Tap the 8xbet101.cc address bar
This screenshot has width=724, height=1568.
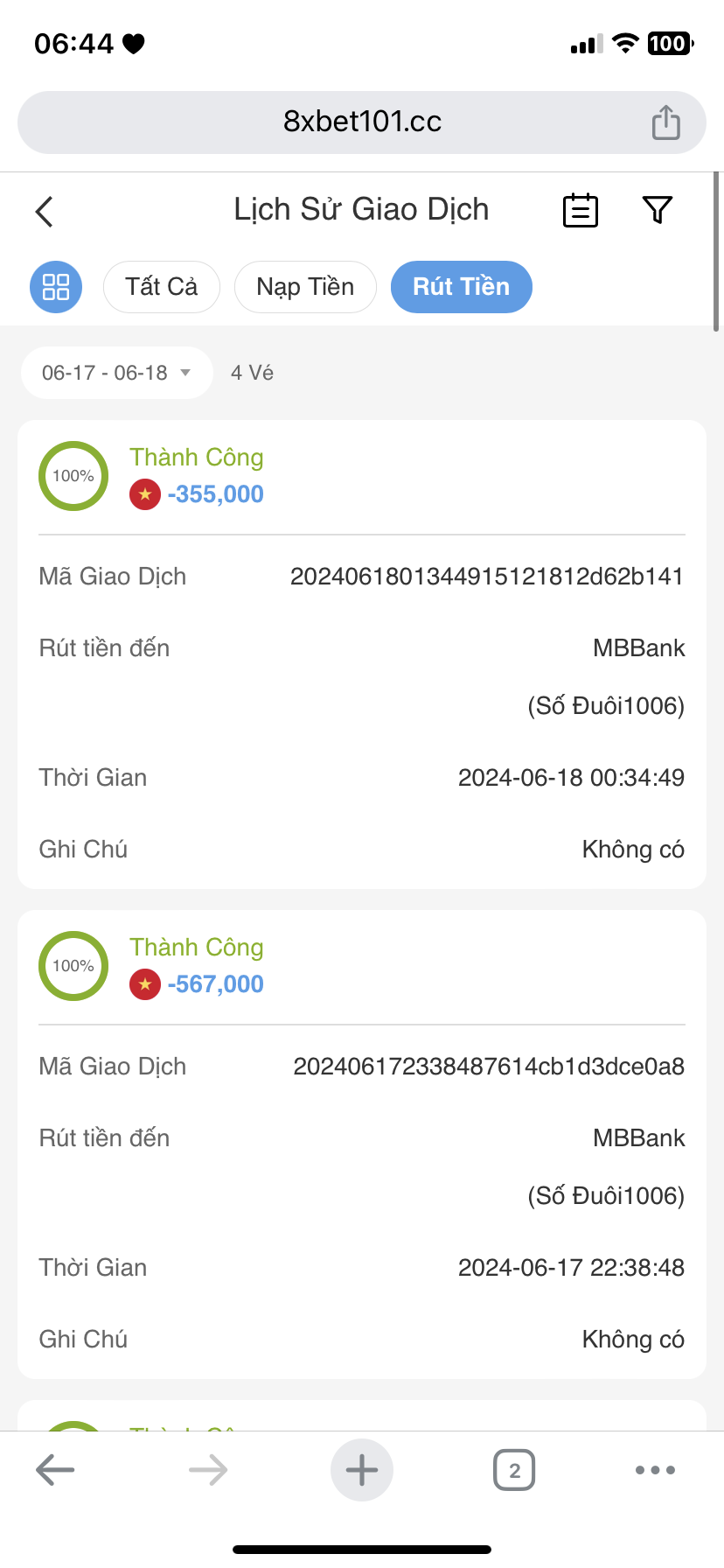362,122
